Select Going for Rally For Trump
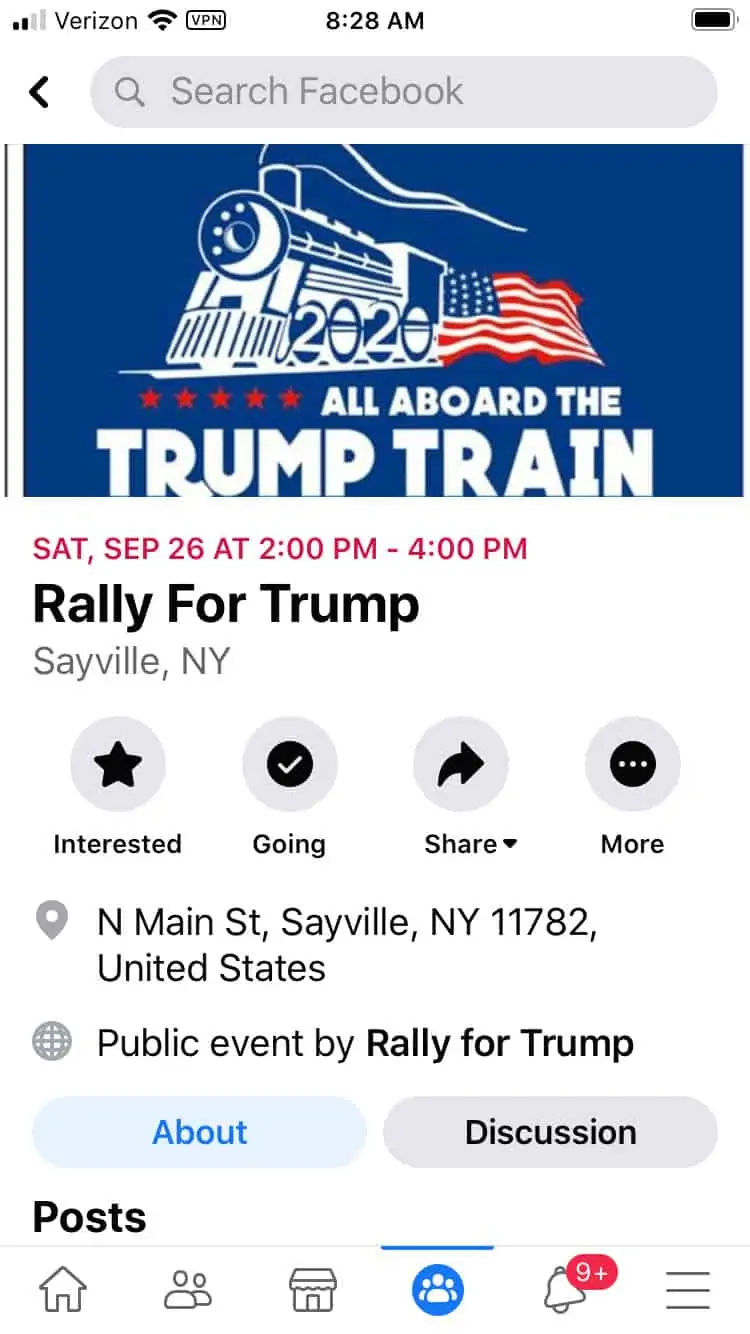The height and width of the screenshot is (1334, 750). point(289,766)
